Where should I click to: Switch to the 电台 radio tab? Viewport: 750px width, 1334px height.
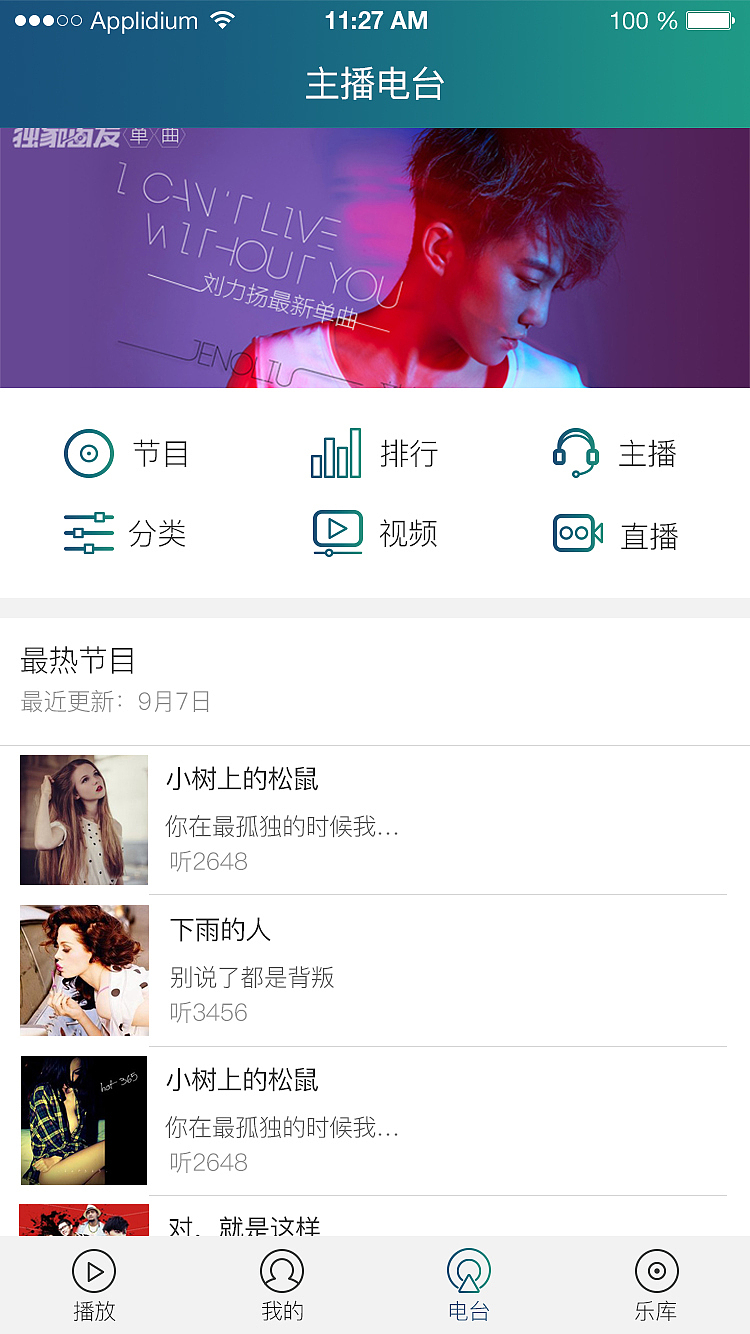tap(469, 1283)
